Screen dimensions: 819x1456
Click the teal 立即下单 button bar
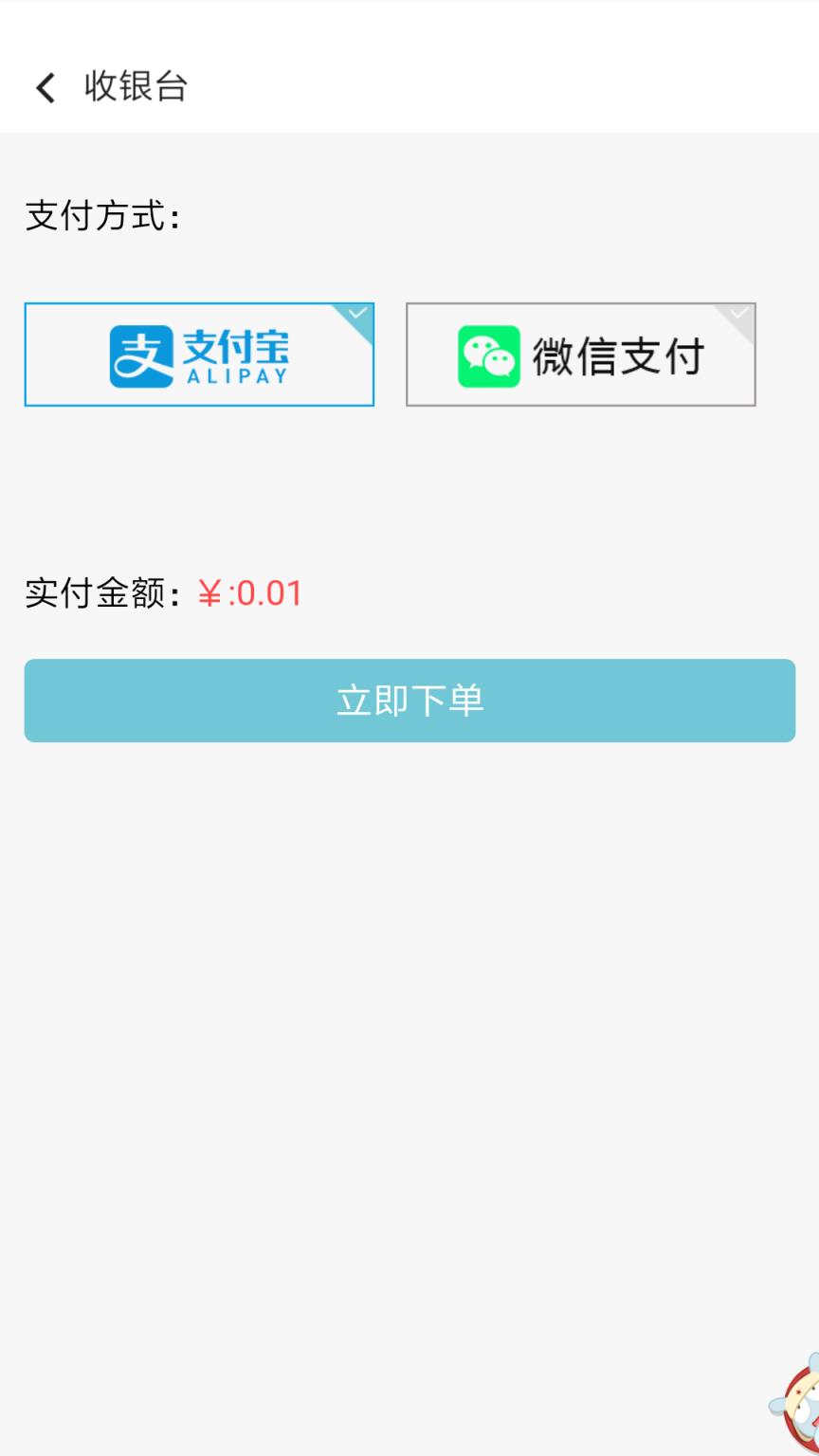click(x=409, y=701)
